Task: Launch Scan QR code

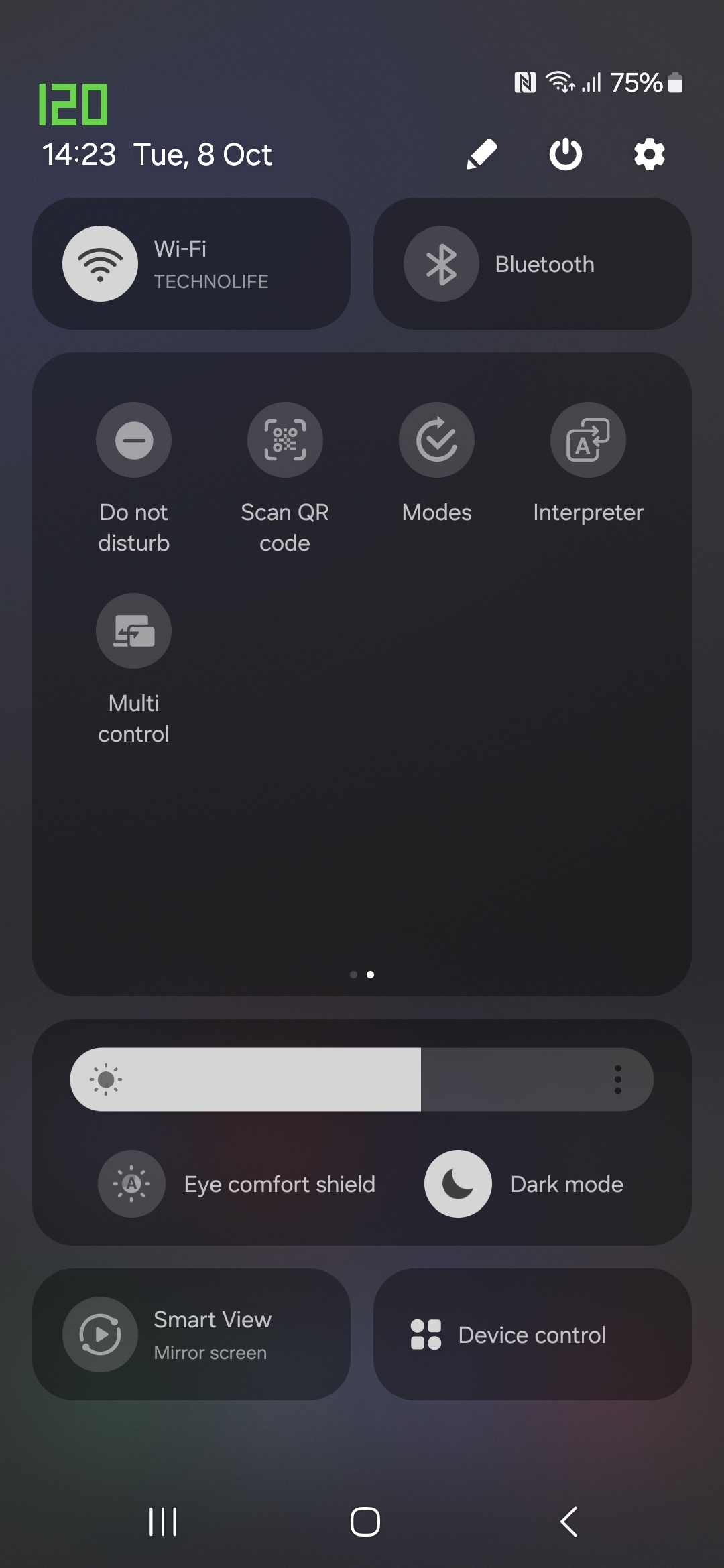Action: [285, 440]
